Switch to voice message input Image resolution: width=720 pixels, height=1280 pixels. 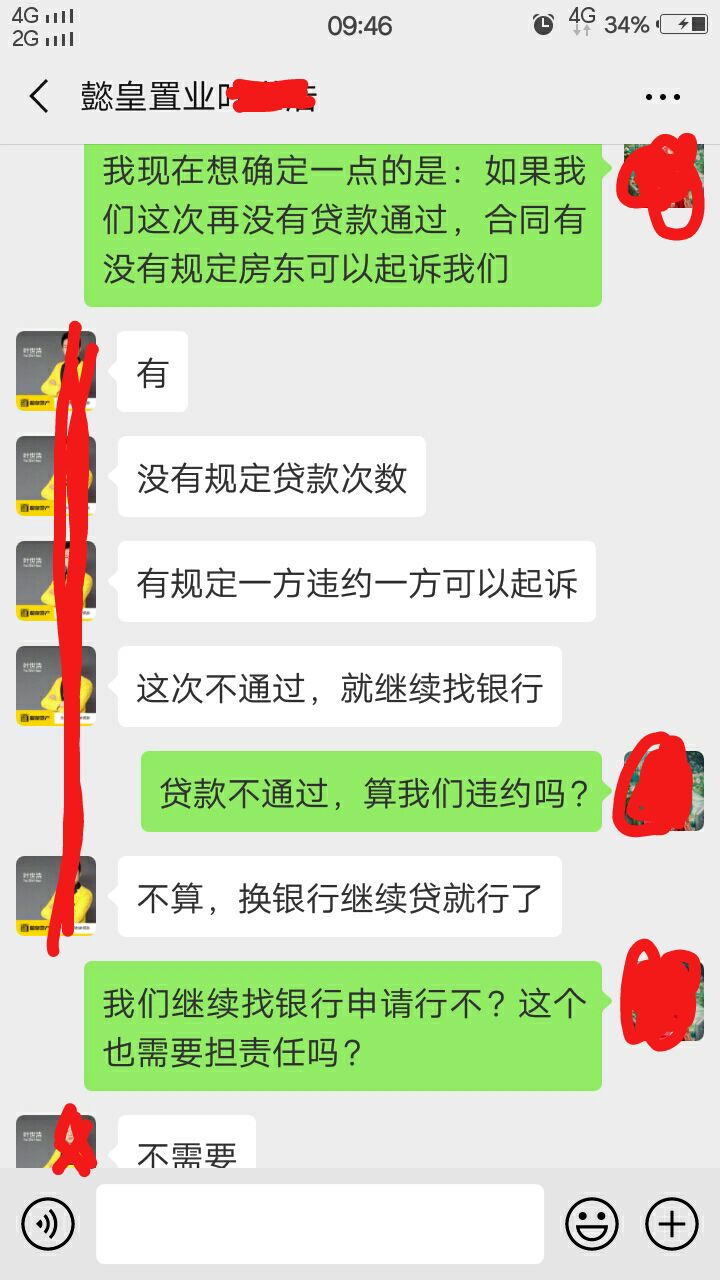(47, 1223)
